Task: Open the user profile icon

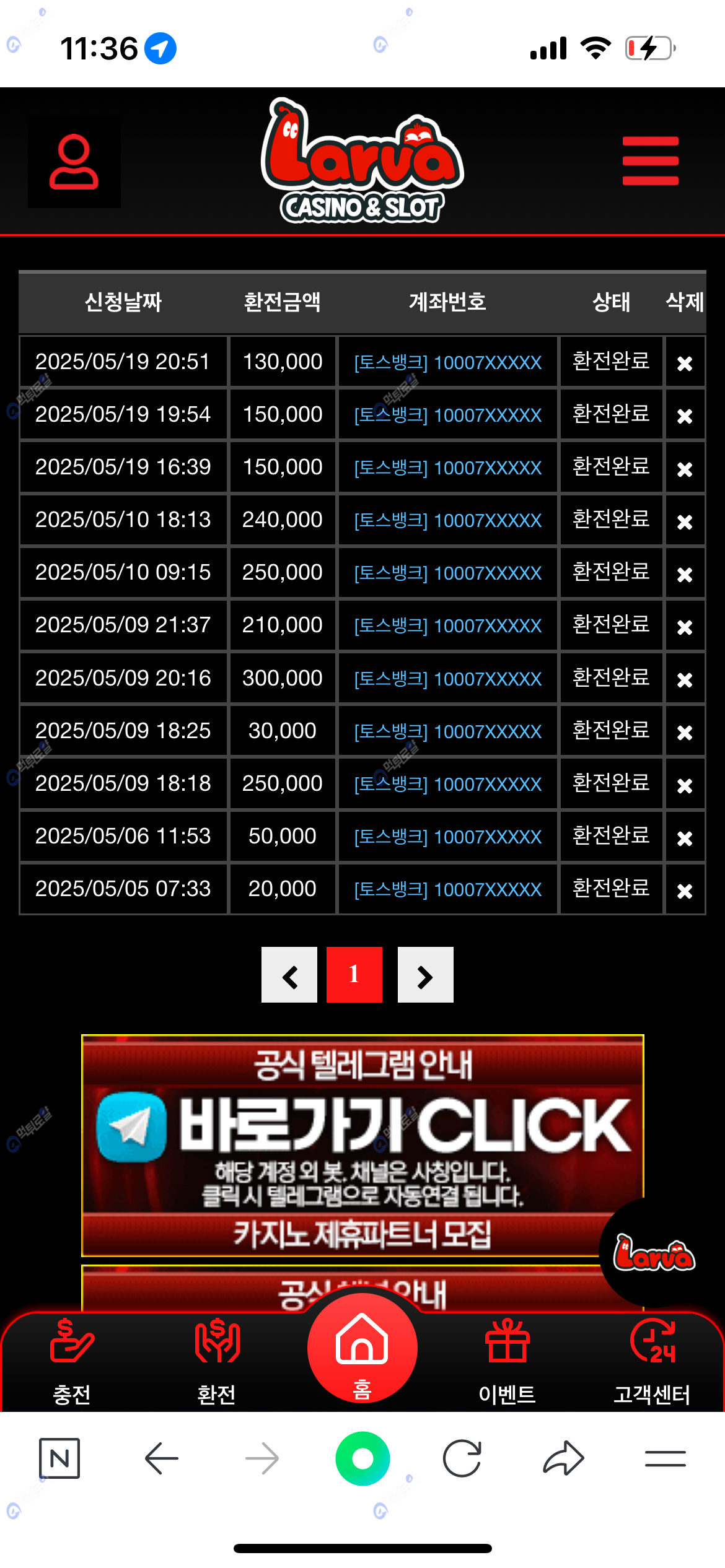Action: pyautogui.click(x=74, y=162)
